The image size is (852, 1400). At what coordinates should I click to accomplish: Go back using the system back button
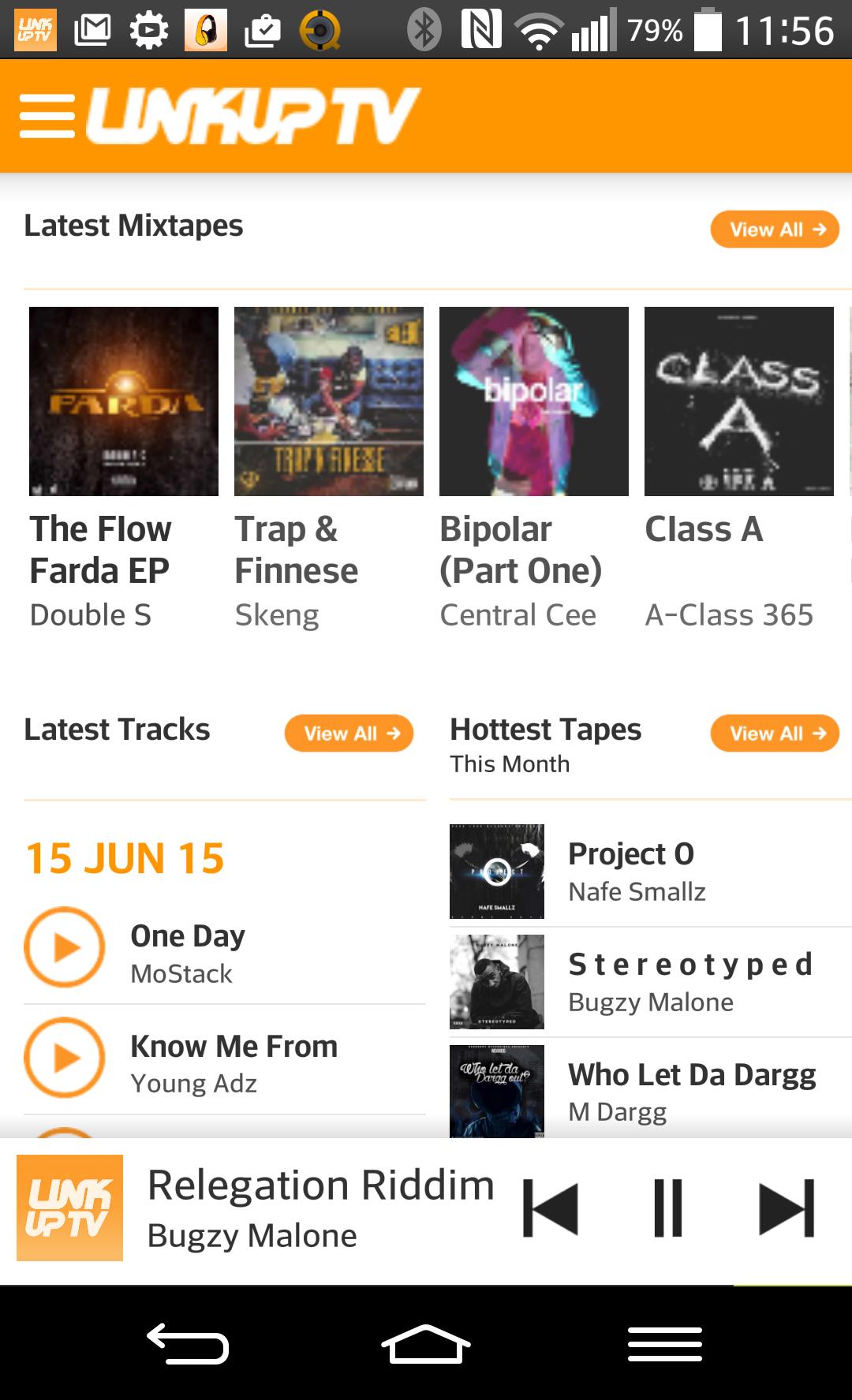click(188, 1344)
